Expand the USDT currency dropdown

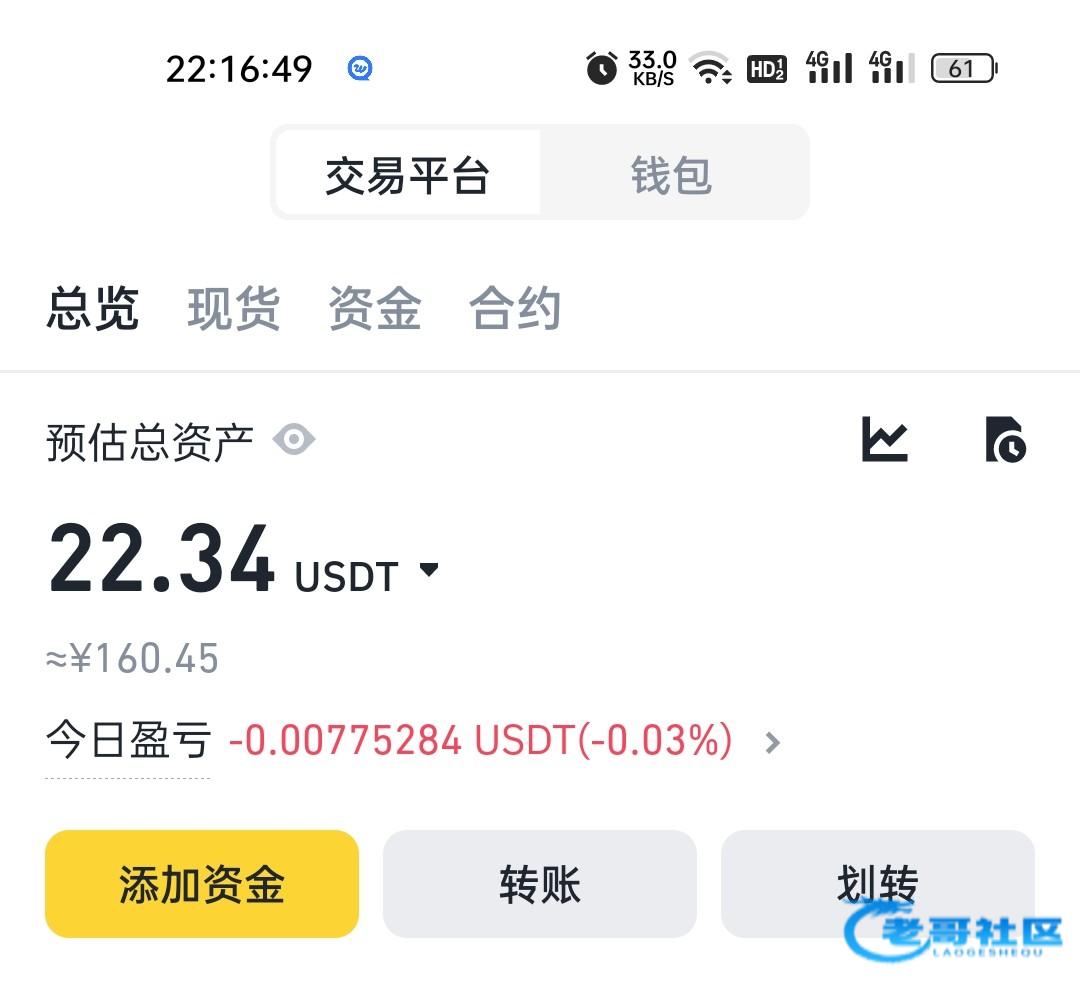(x=428, y=571)
